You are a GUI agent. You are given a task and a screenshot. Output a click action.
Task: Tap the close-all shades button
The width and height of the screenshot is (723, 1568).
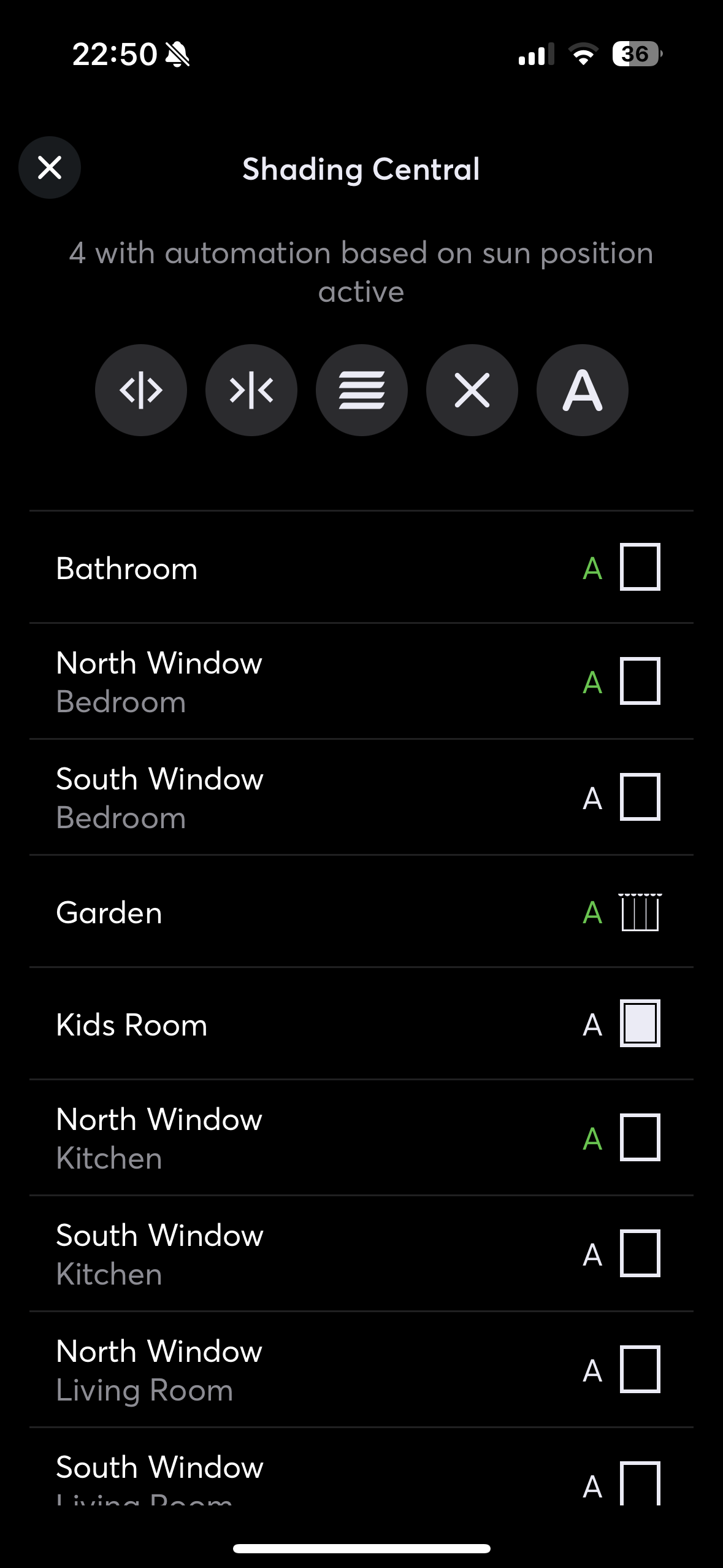point(251,390)
